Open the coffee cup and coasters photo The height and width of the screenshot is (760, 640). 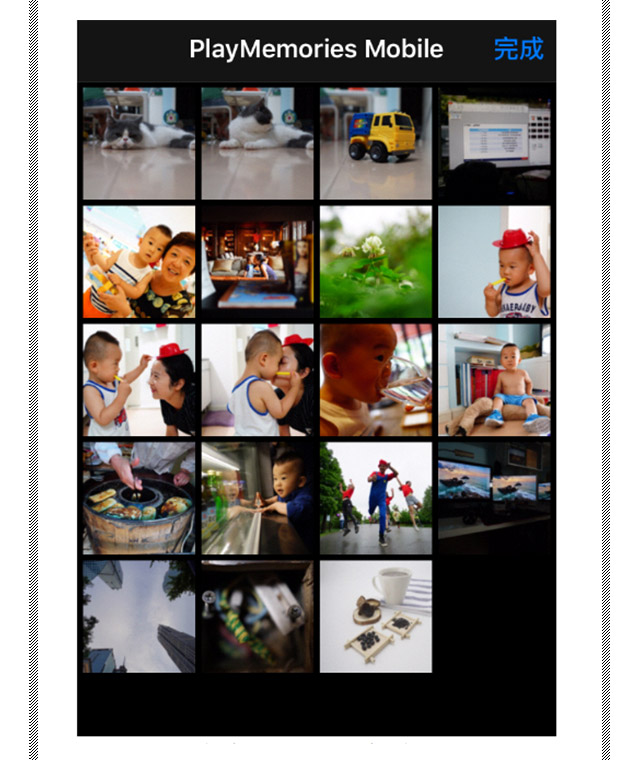pyautogui.click(x=376, y=616)
